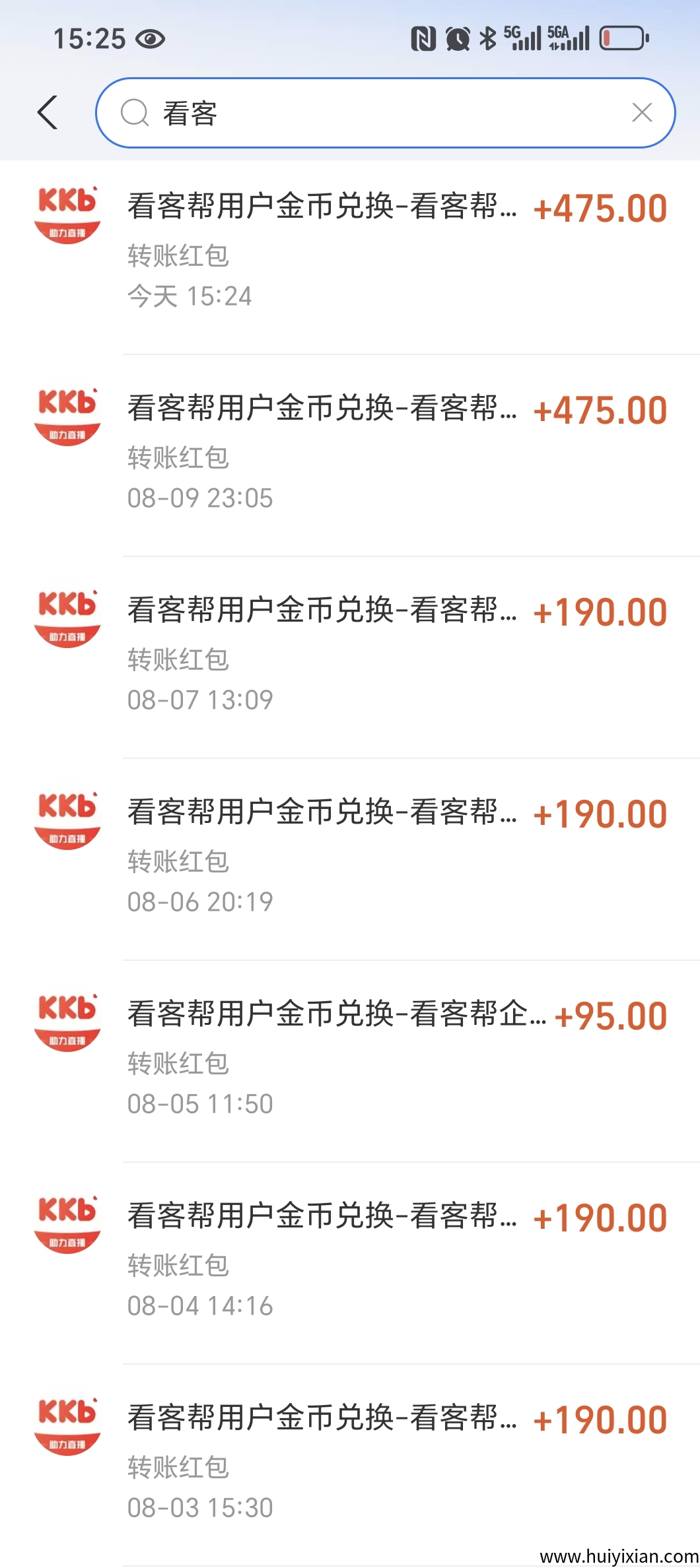Open the 08-03 15:30 transaction record
This screenshot has width=700, height=1568.
pos(396,1462)
